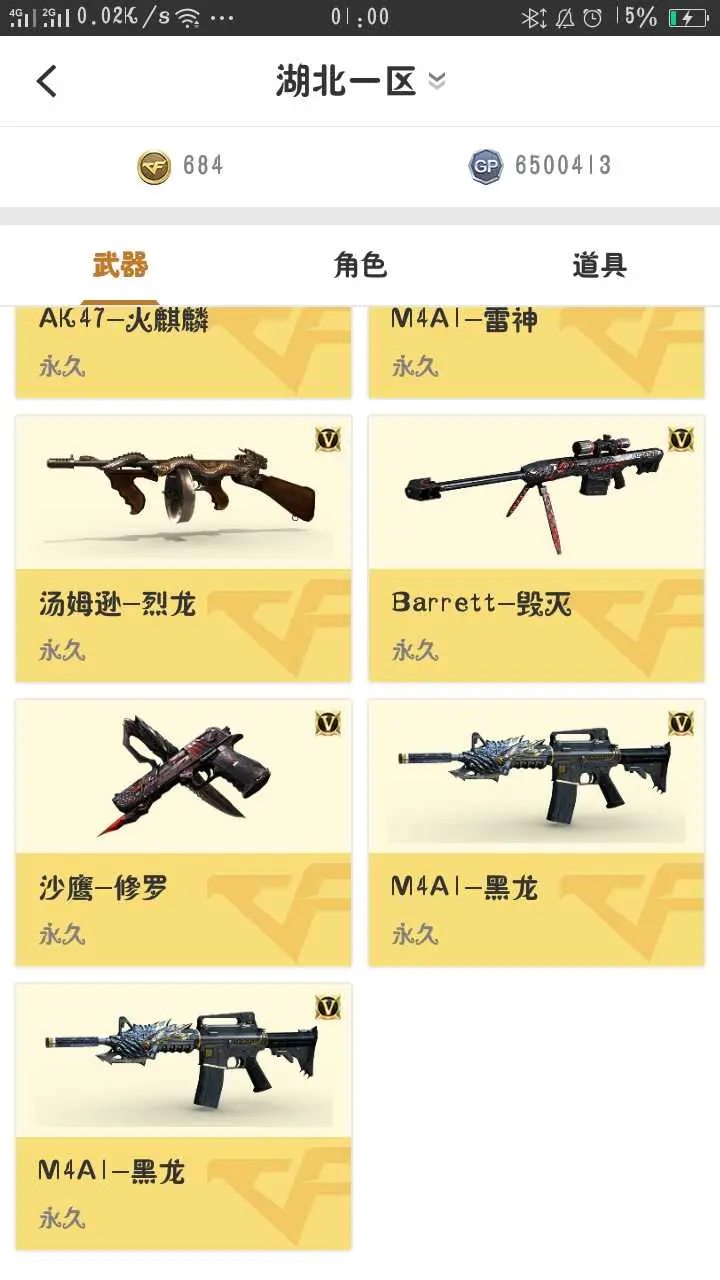Screen dimensions: 720x1280
Task: Open the M4A1-雷神 weapon card
Action: pos(536,352)
